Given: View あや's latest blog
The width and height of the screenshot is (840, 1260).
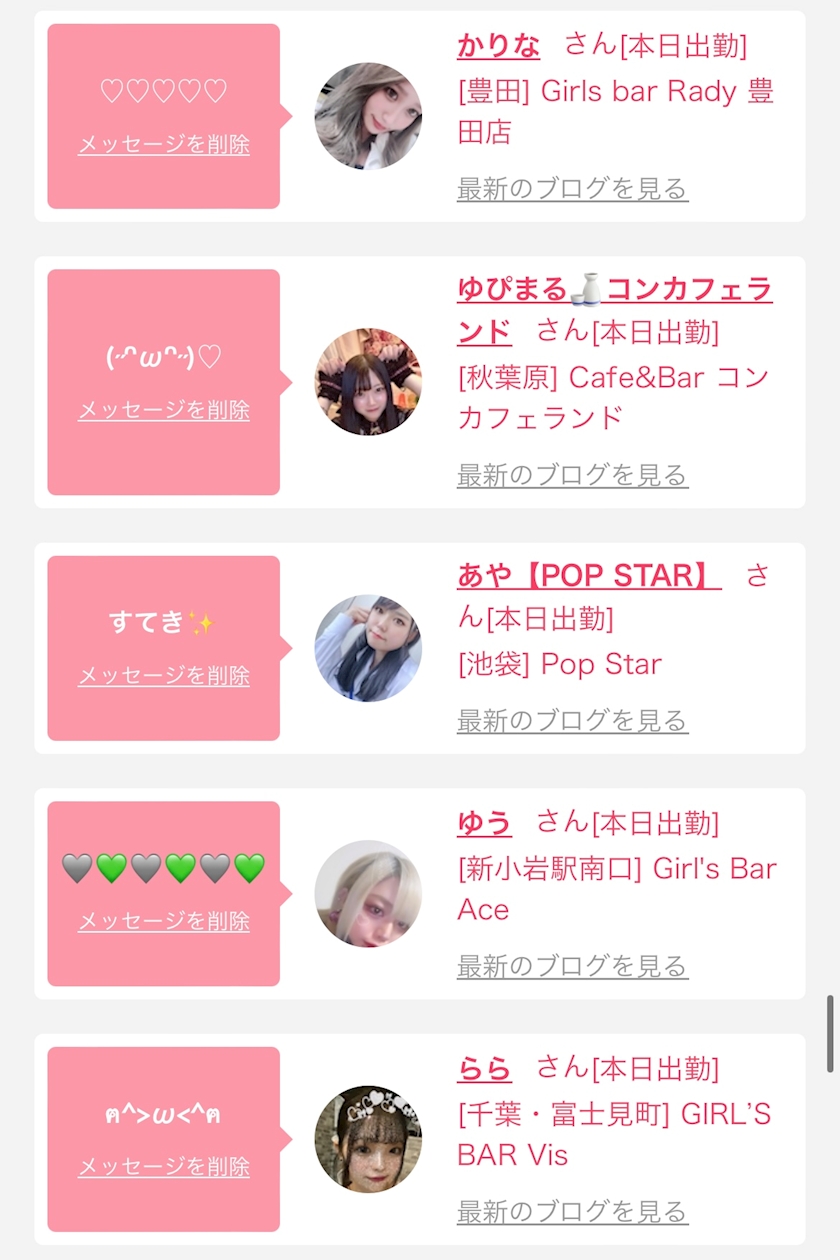Looking at the screenshot, I should (572, 720).
